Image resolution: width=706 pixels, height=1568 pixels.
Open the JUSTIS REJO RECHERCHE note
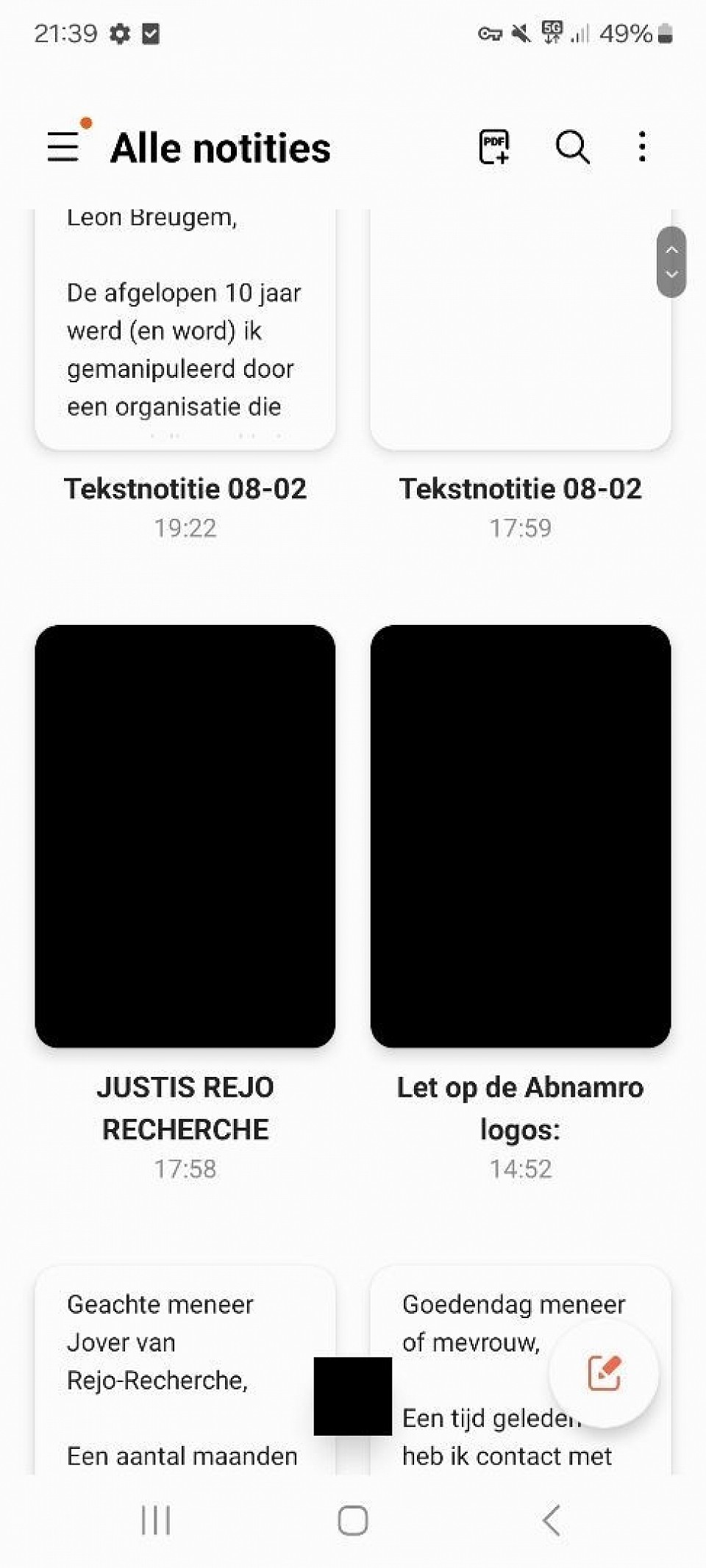click(185, 836)
